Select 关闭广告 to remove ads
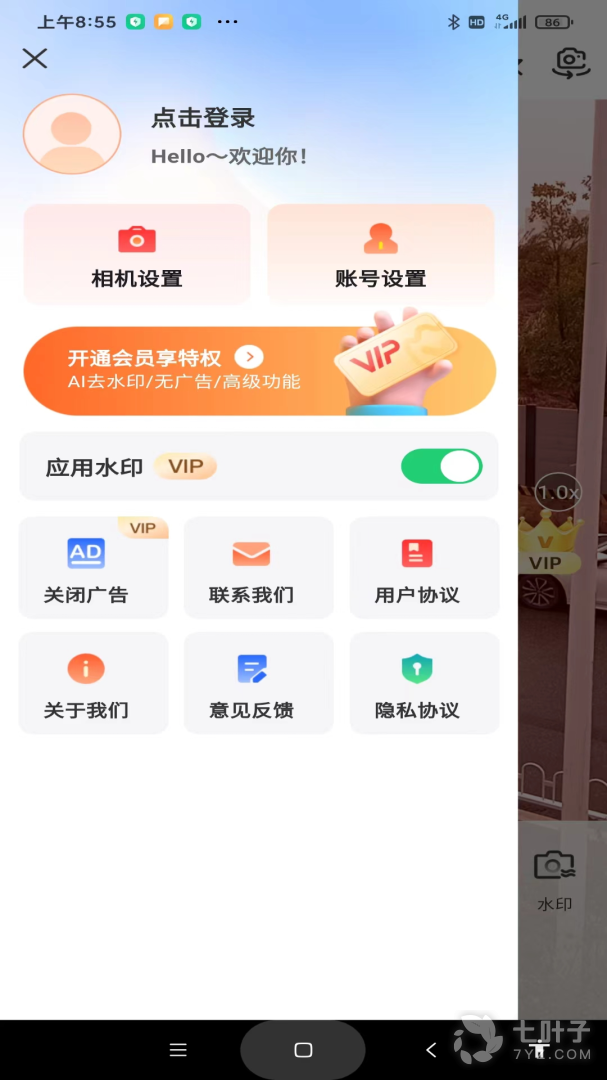 pyautogui.click(x=94, y=567)
